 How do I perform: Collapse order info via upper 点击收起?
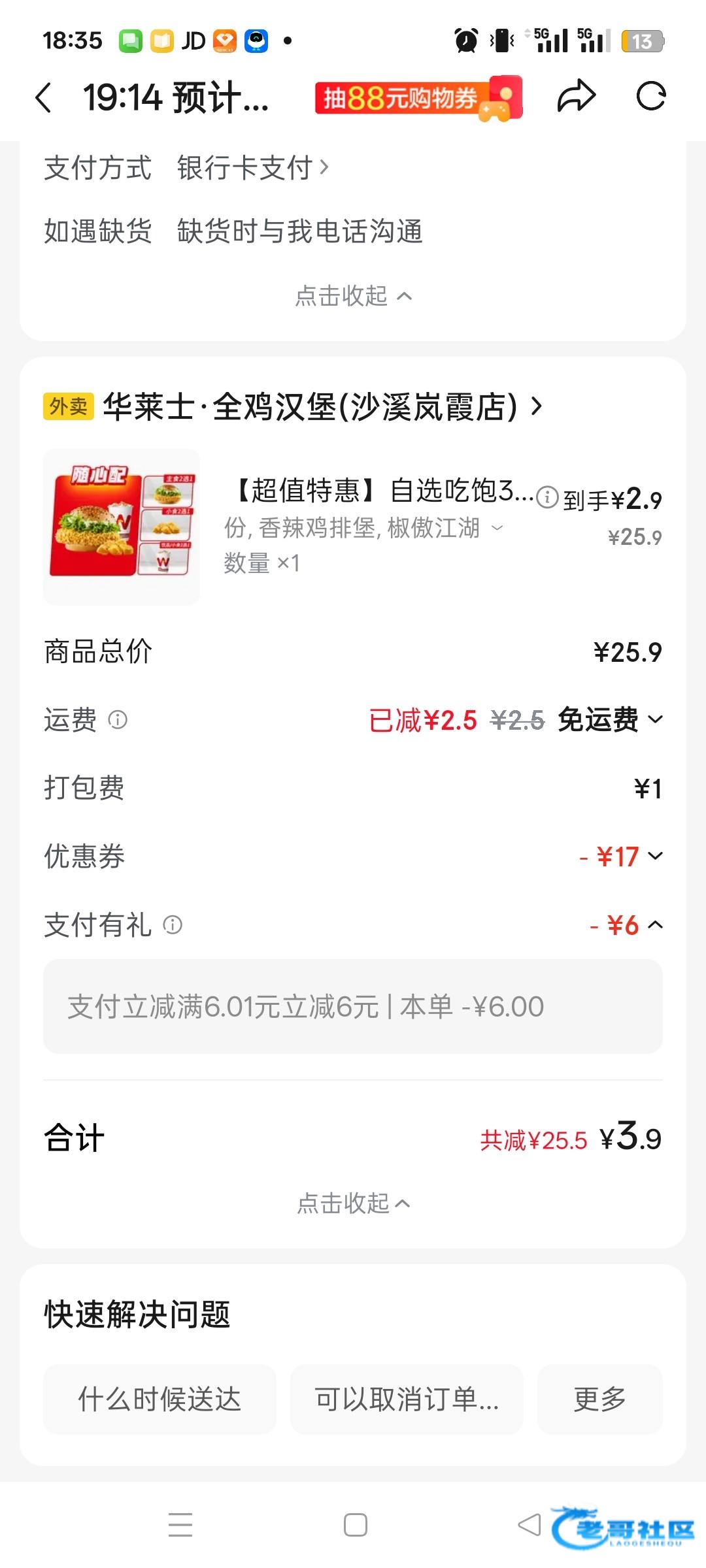tap(353, 296)
